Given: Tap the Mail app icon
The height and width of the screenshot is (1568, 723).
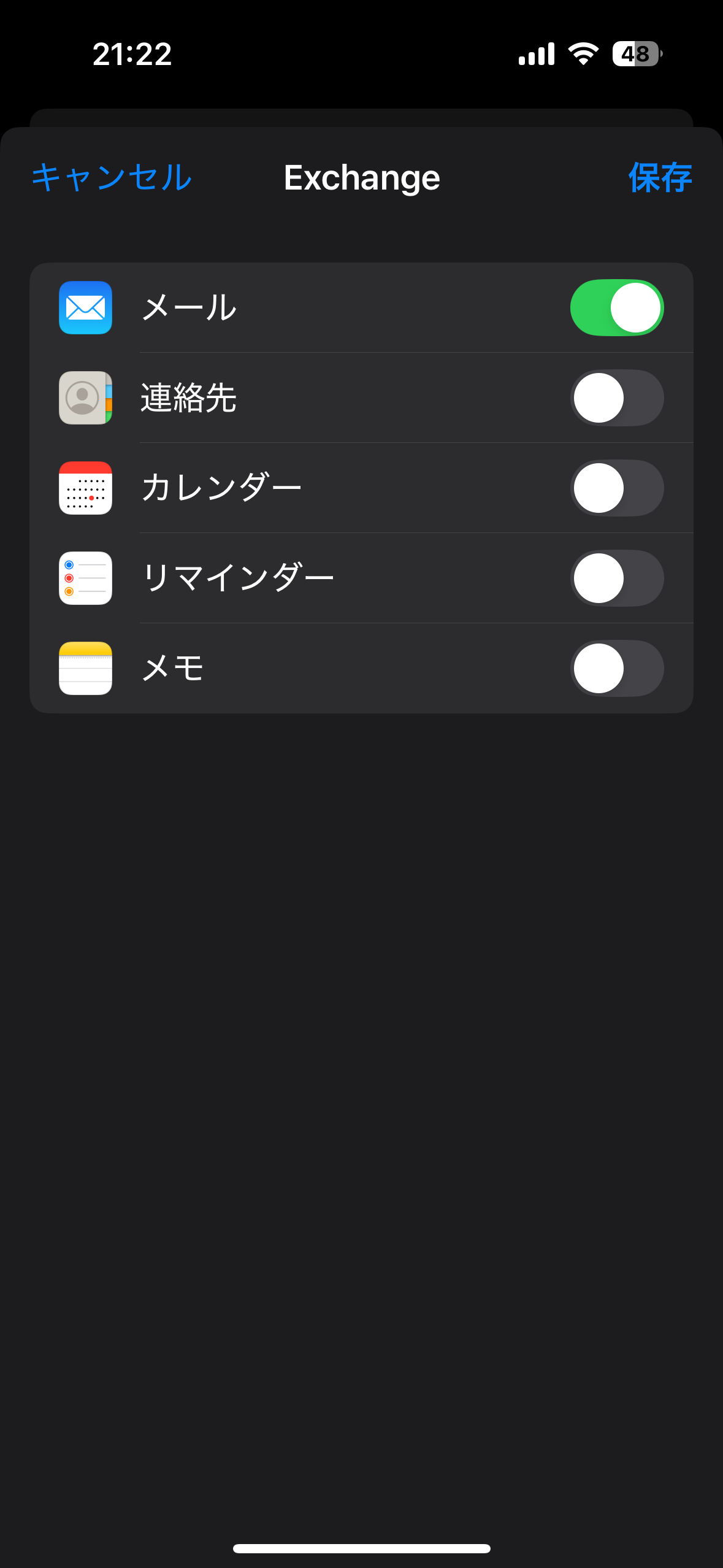Looking at the screenshot, I should 85,307.
